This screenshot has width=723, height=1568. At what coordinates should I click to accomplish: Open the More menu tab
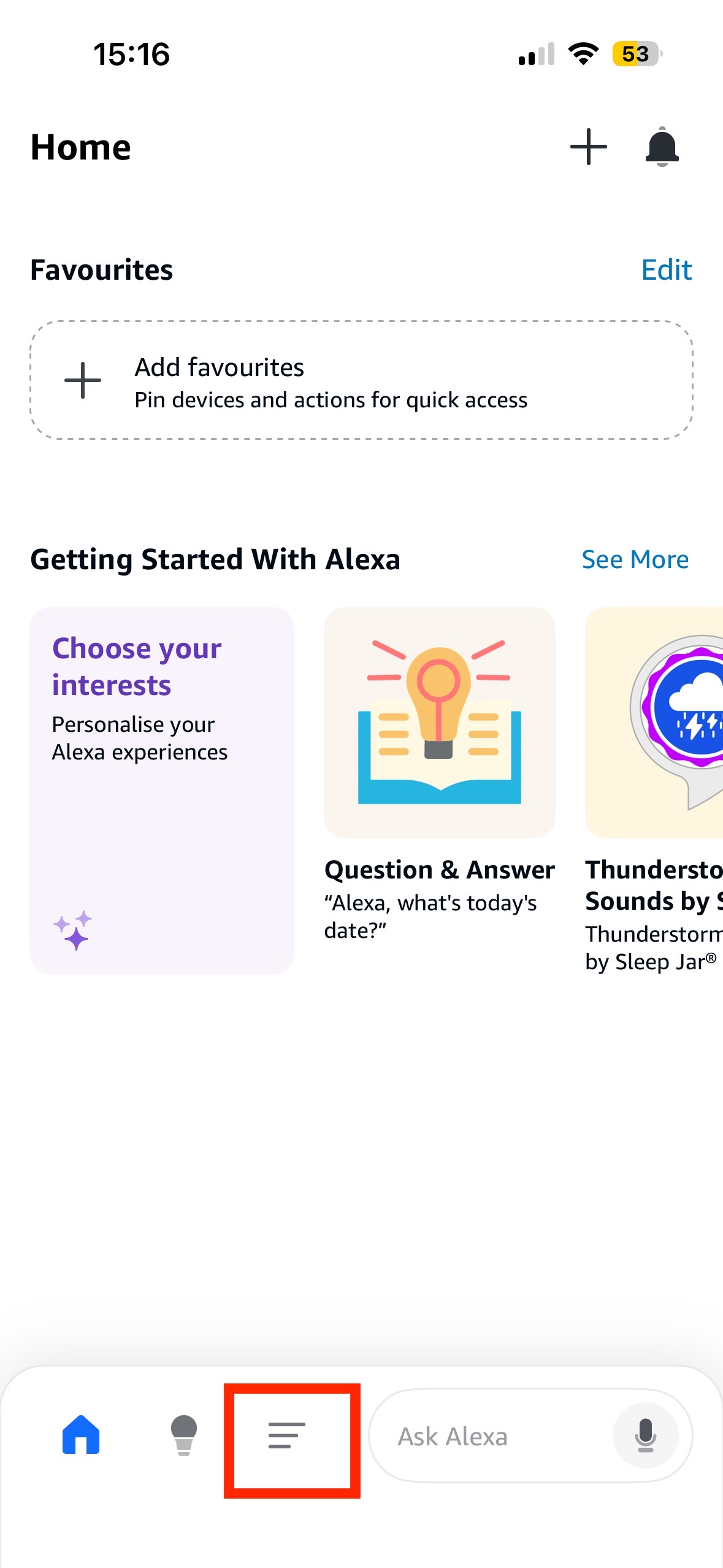coord(287,1435)
